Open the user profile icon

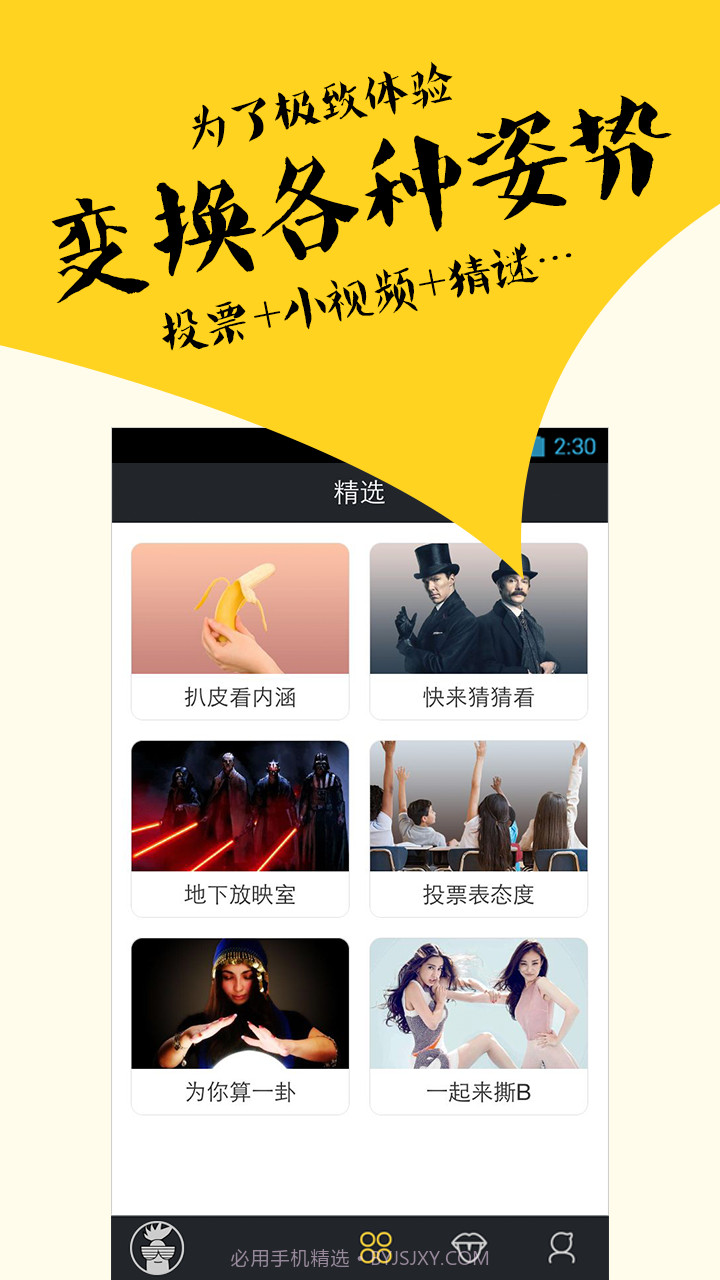coord(565,1245)
